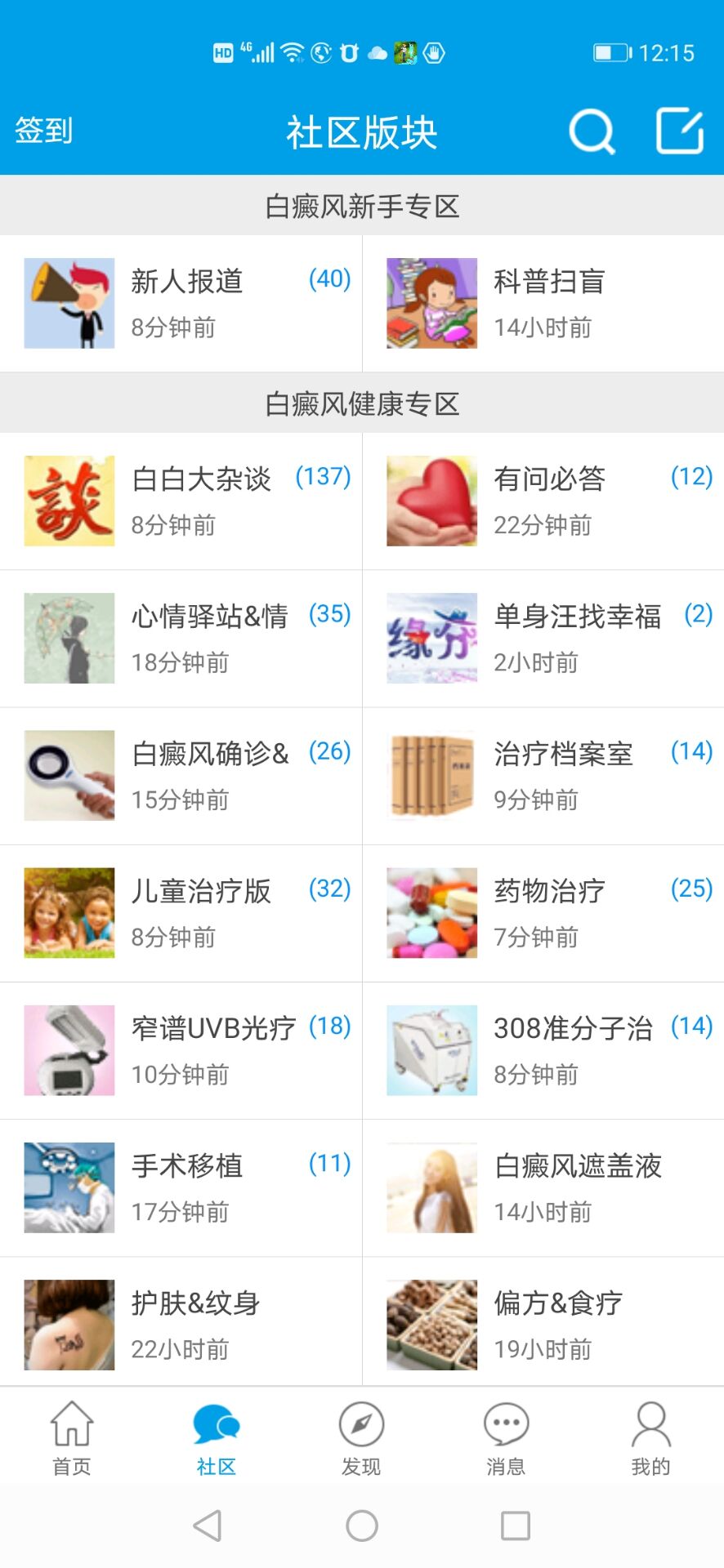This screenshot has height=1568, width=724.
Task: Switch to the 发现 tab
Action: (361, 1439)
